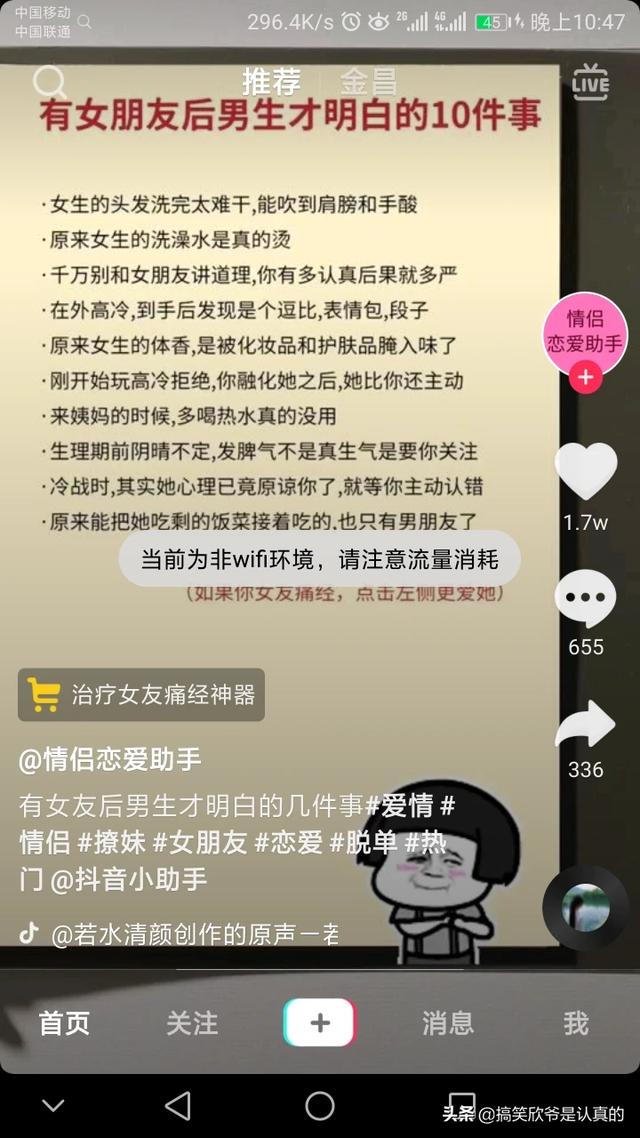Tap the system back triangle button
Screen dimensions: 640x1138
click(x=178, y=1105)
